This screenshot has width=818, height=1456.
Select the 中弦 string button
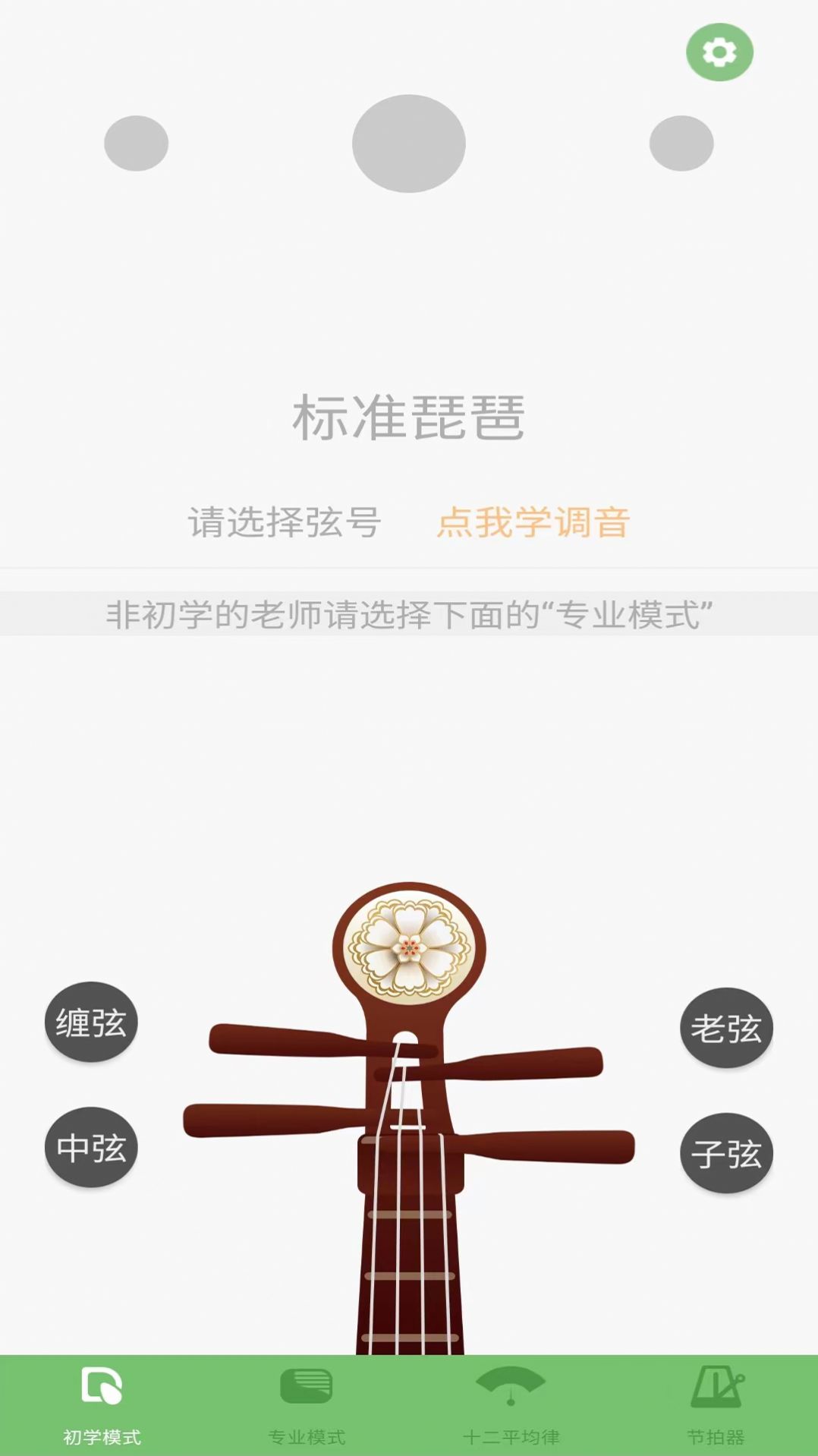pos(90,1149)
